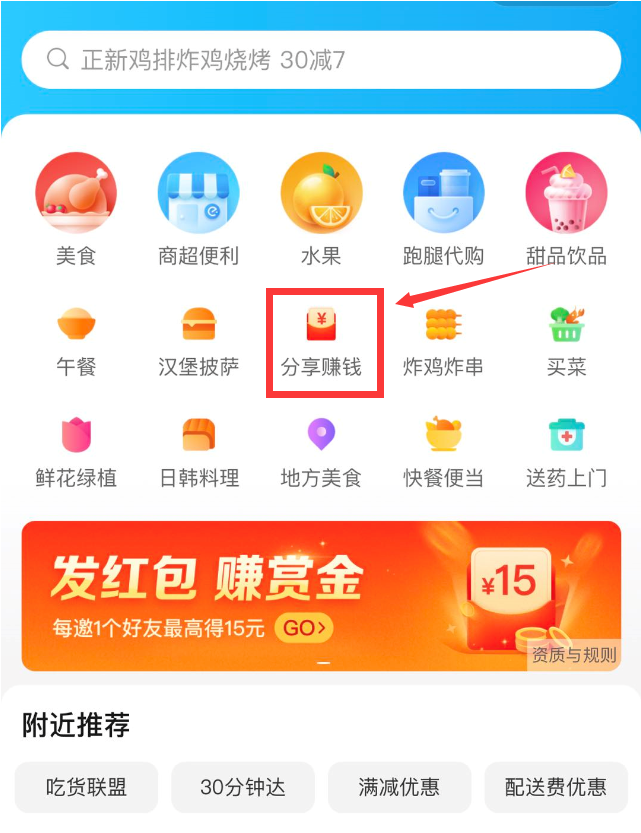Tap the search box at the top

coord(320,60)
